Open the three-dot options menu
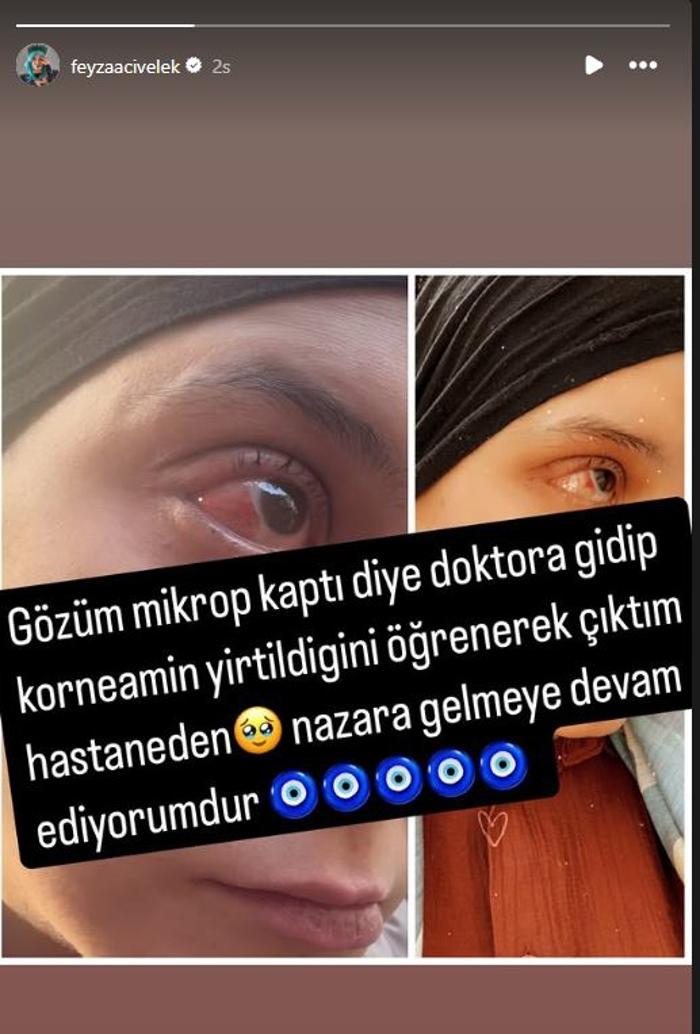The image size is (700, 1034). click(x=642, y=65)
